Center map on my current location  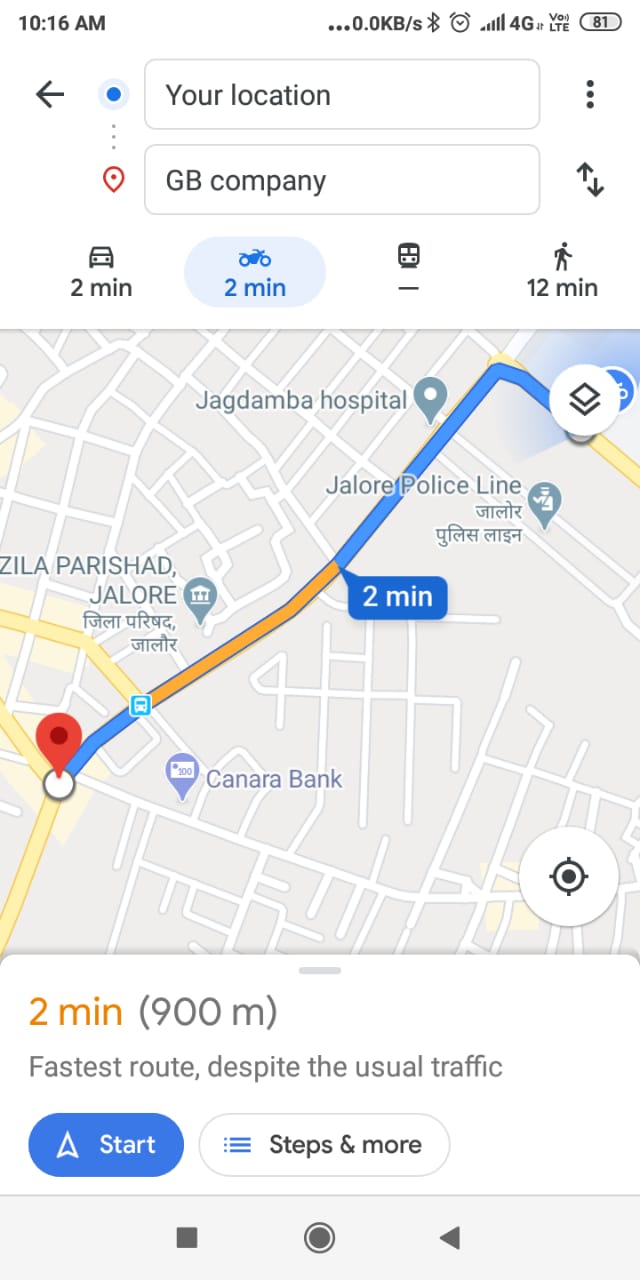[569, 877]
